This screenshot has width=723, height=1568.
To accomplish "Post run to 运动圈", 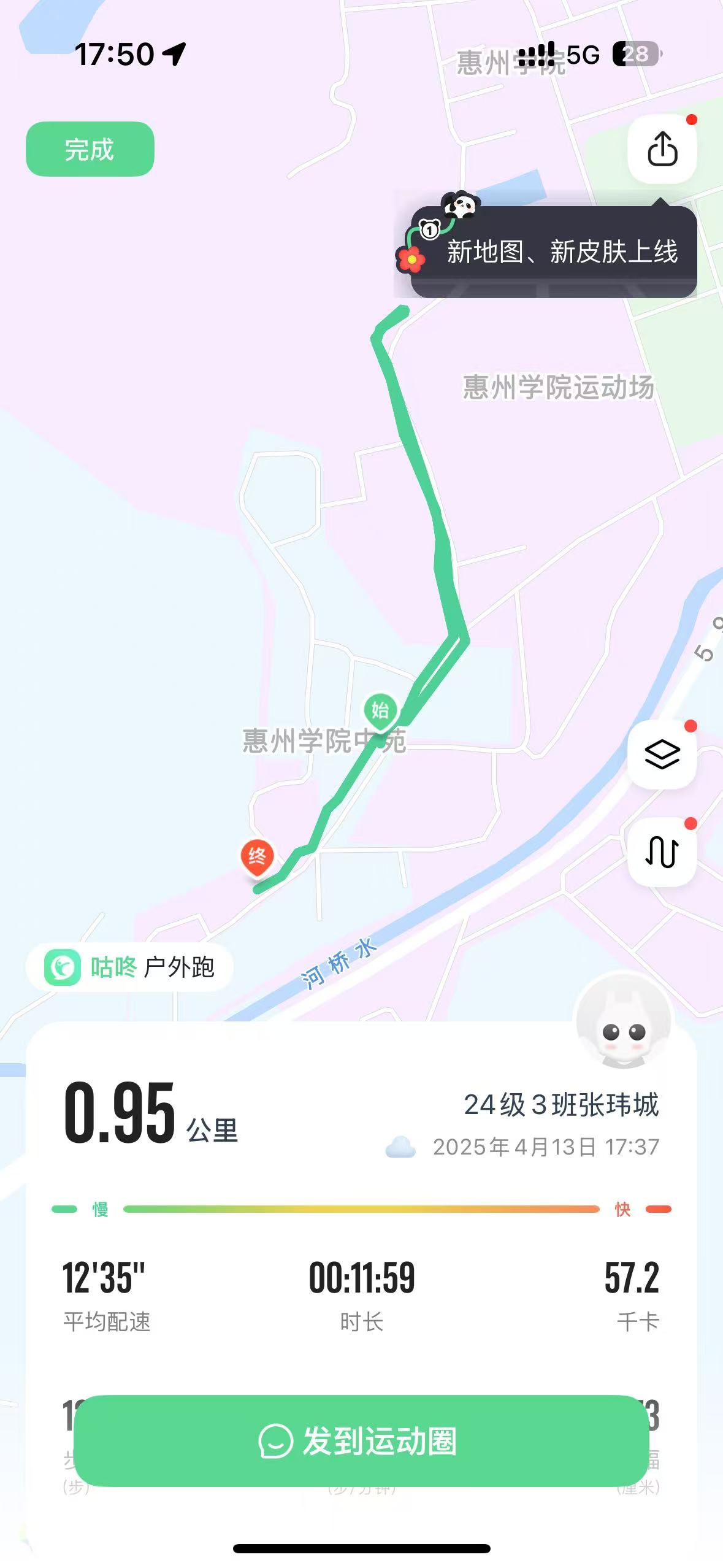I will coord(361,1440).
